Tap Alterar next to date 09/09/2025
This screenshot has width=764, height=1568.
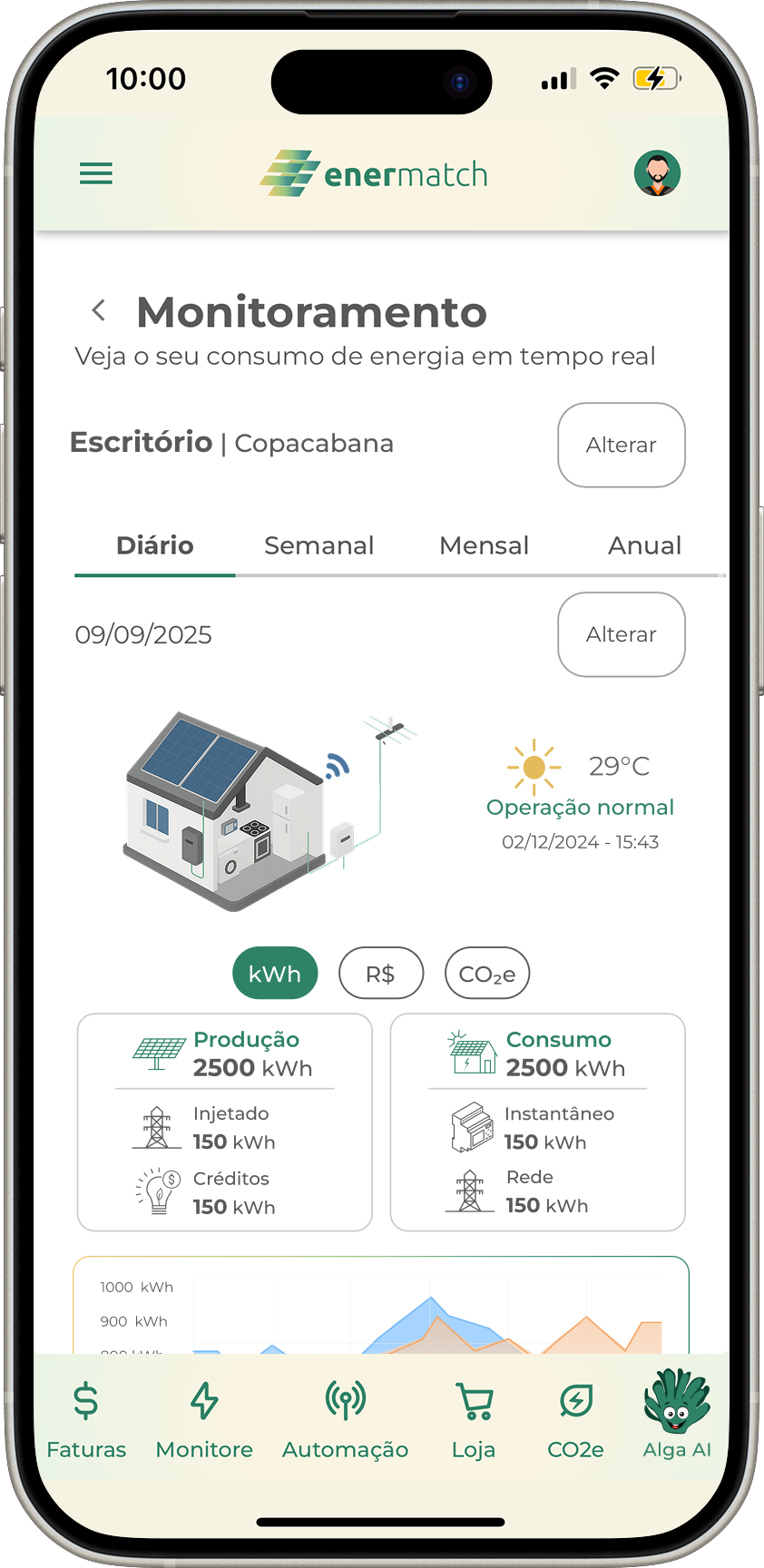tap(621, 634)
